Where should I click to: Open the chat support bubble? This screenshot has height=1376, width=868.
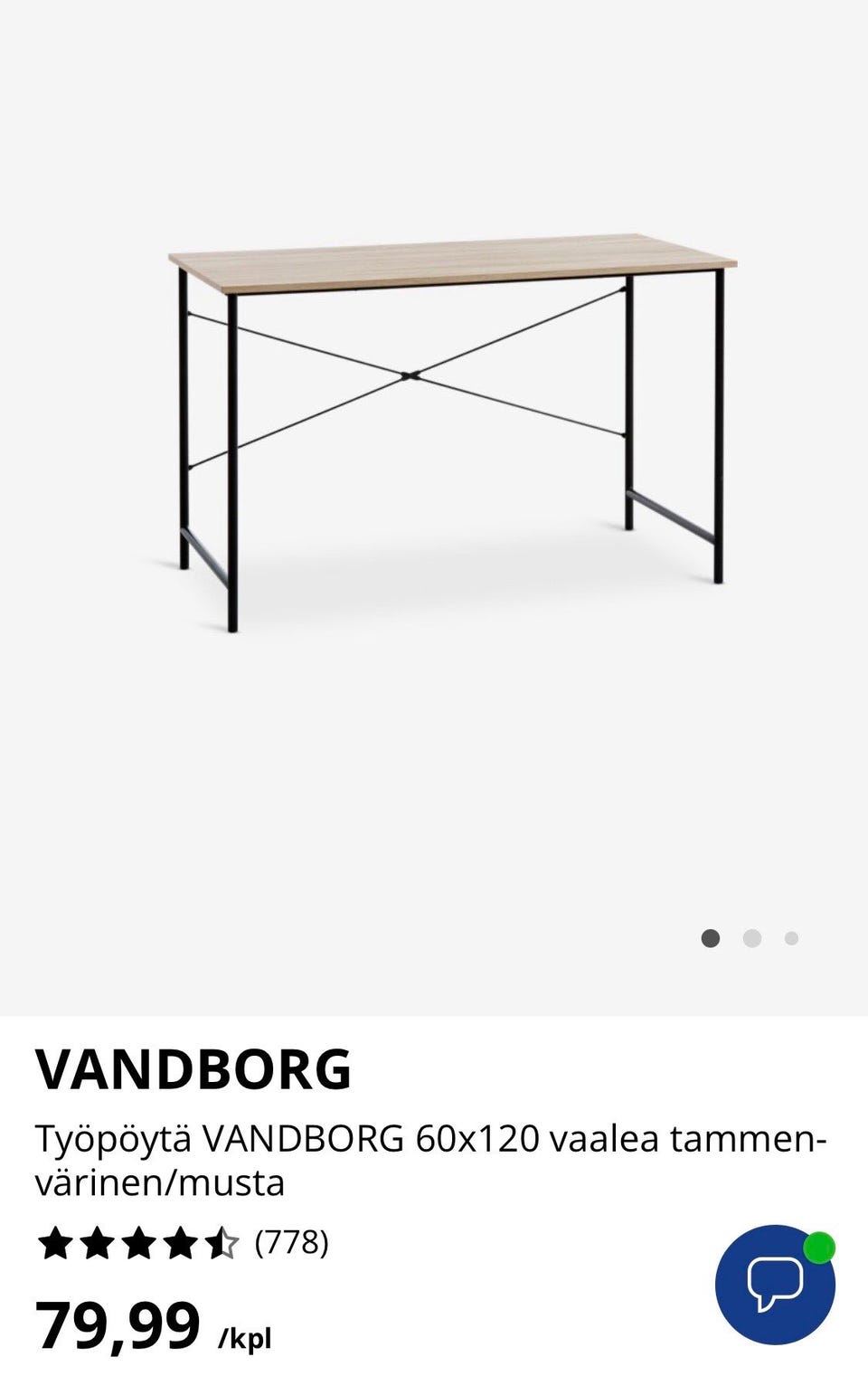774,1284
